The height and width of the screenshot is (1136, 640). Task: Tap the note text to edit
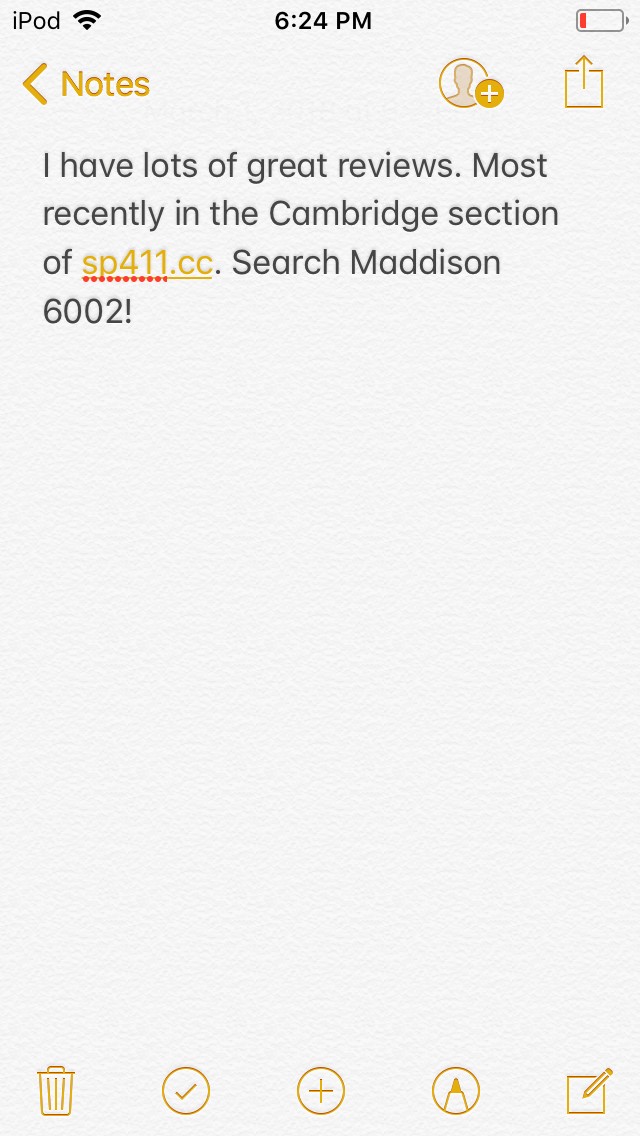pos(301,238)
